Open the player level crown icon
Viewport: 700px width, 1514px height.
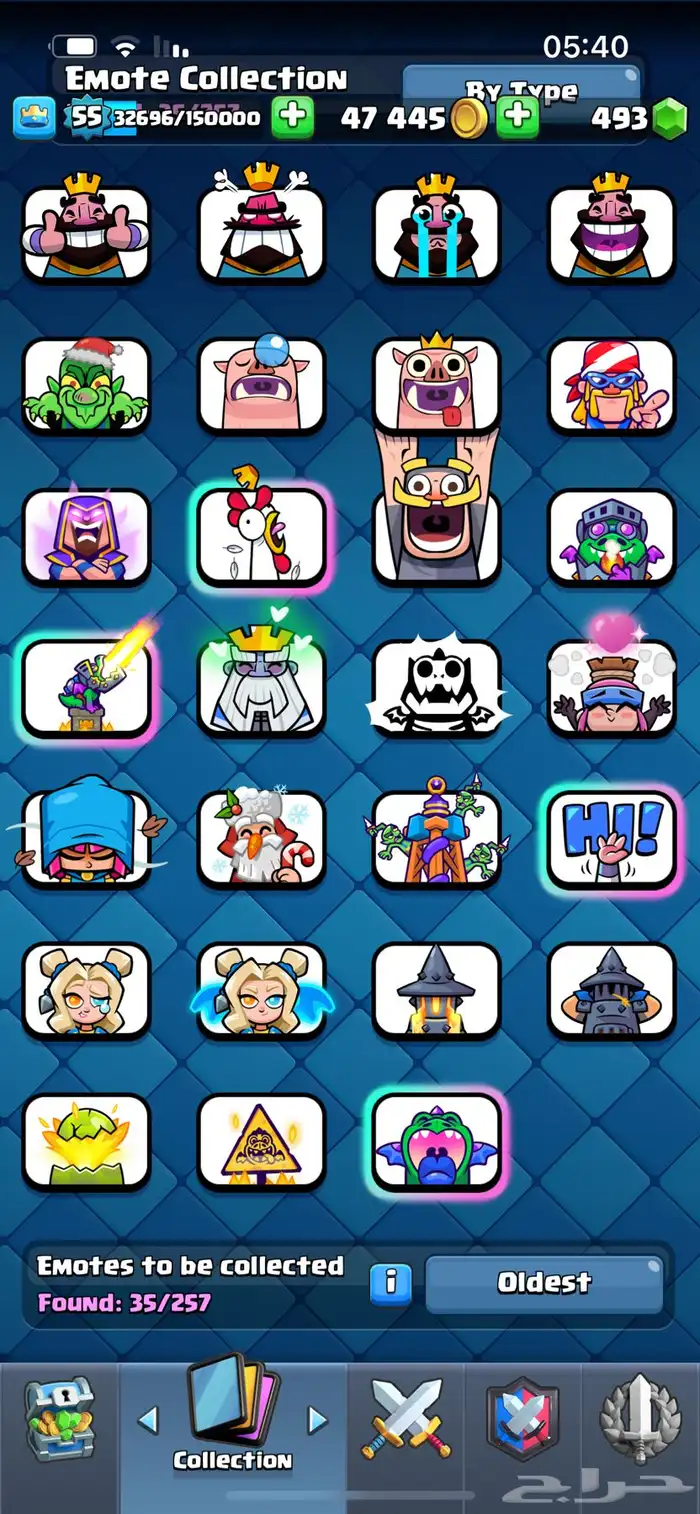click(x=33, y=118)
